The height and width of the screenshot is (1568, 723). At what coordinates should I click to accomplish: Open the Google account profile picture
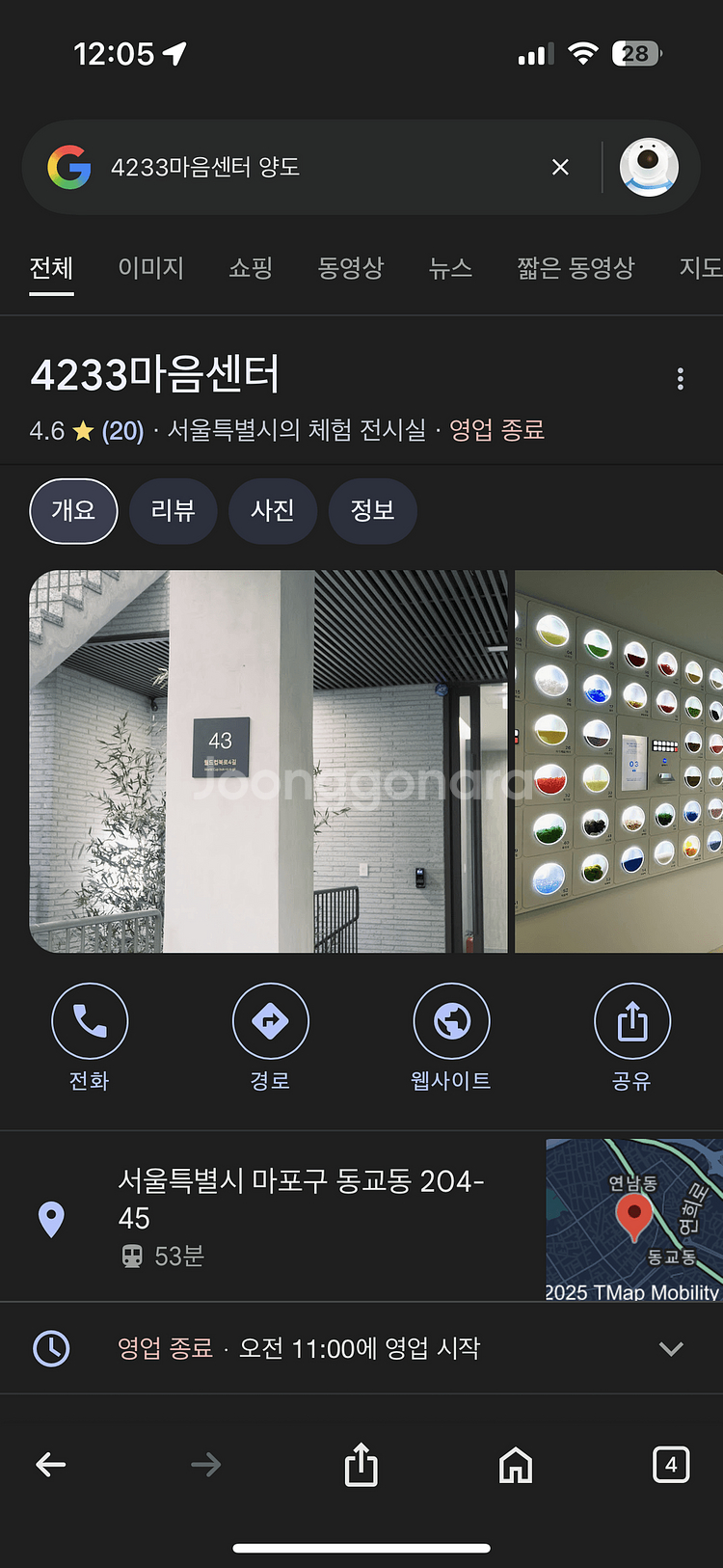pos(649,167)
